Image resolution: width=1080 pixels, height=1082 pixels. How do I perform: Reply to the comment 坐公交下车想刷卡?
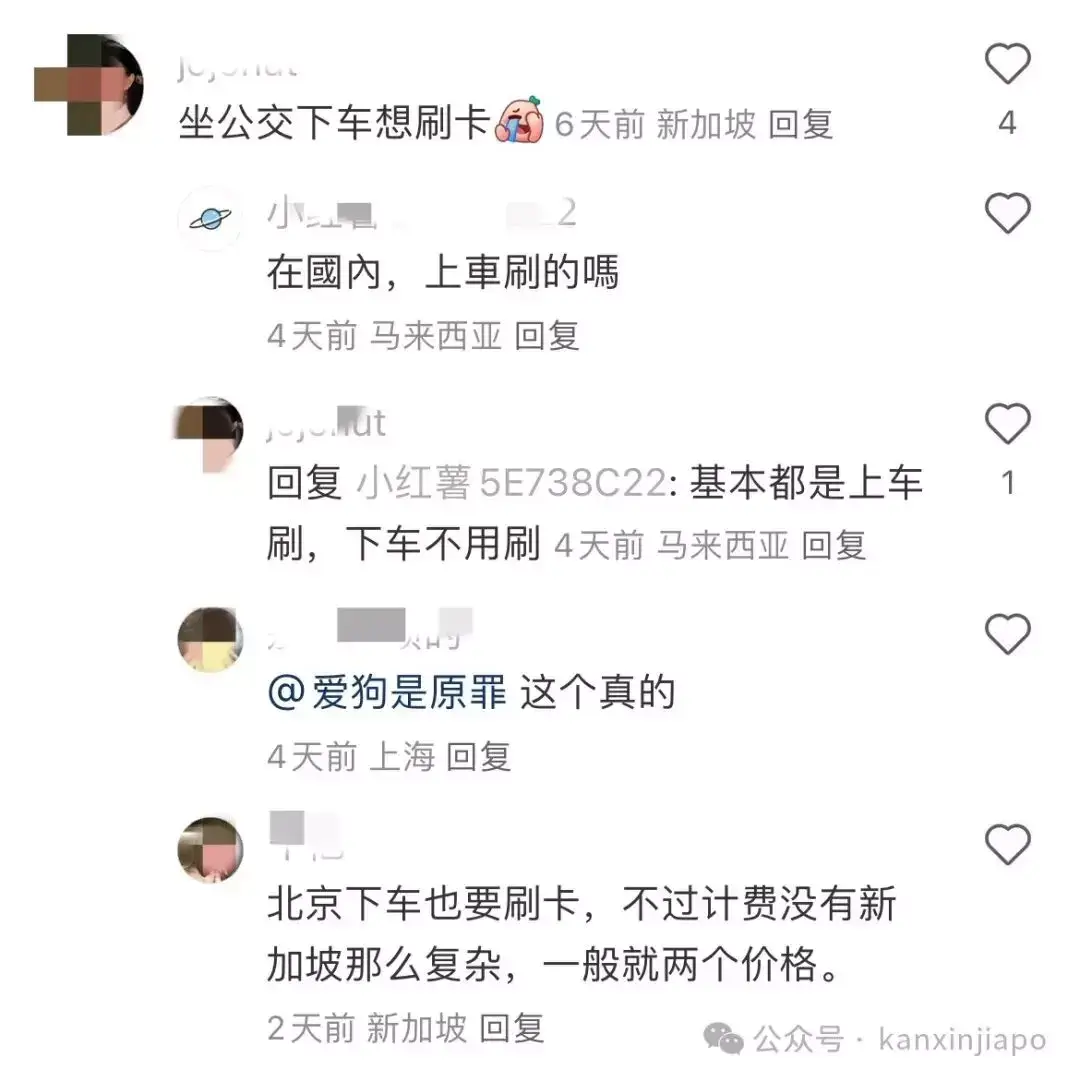pyautogui.click(x=801, y=125)
